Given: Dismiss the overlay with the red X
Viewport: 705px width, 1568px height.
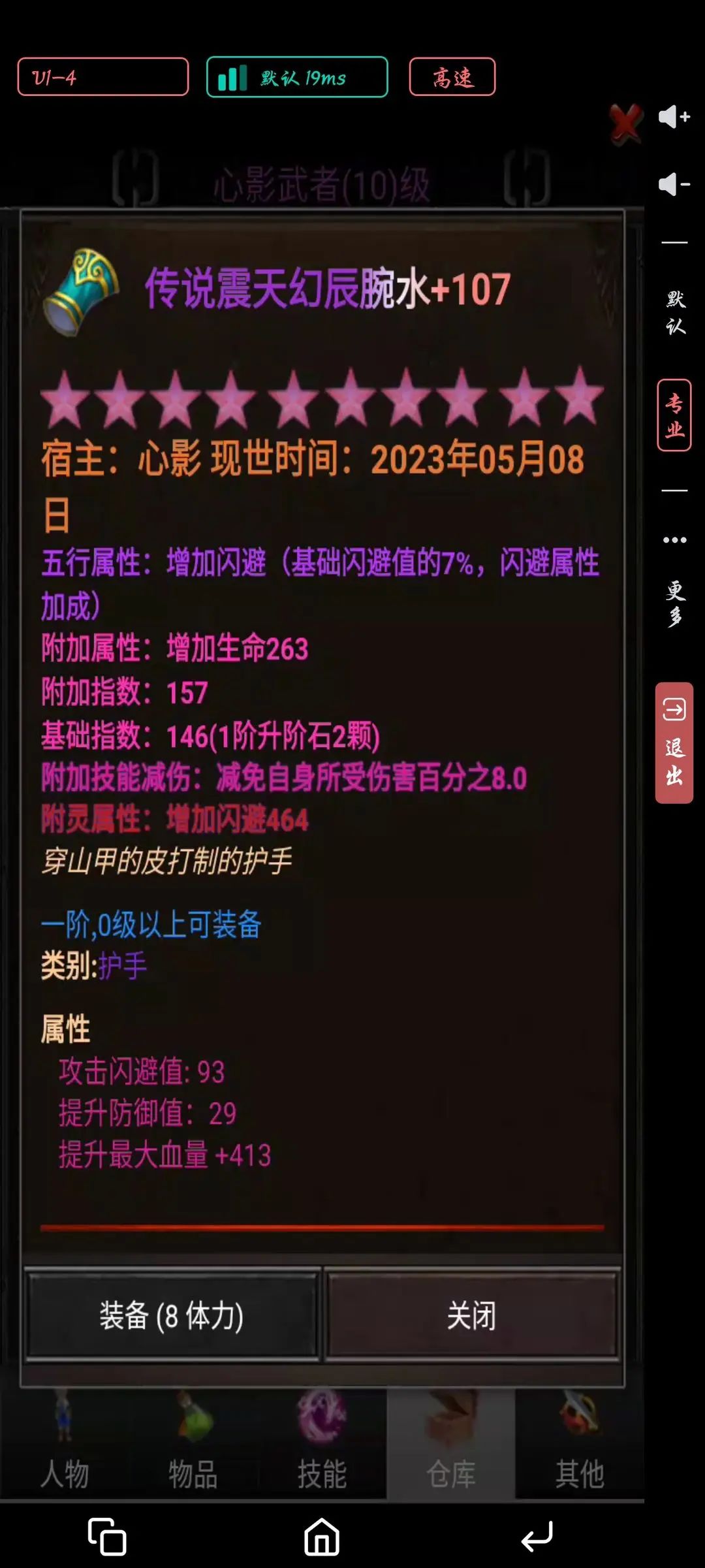Looking at the screenshot, I should pyautogui.click(x=626, y=123).
